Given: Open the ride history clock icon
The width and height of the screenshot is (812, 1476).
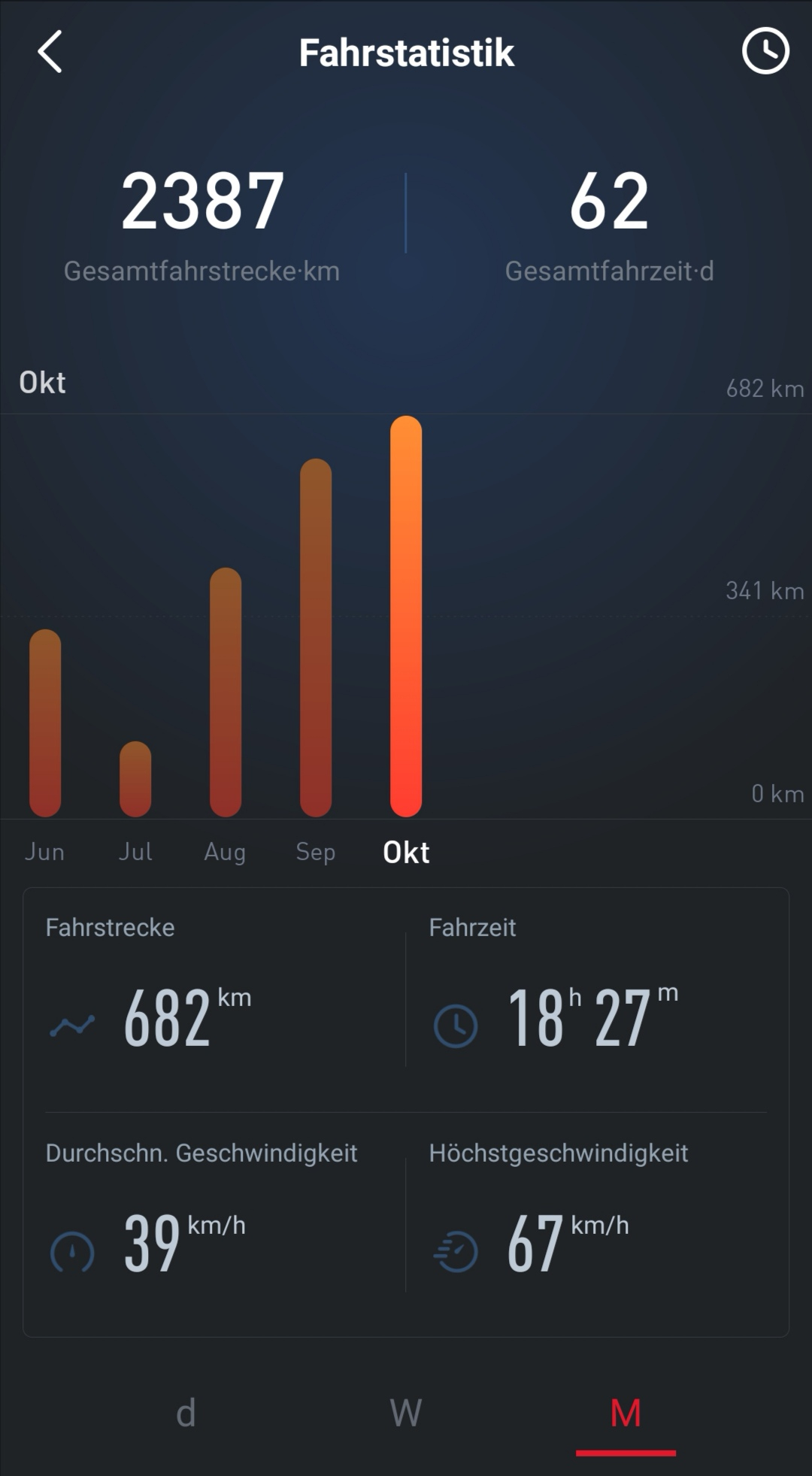Looking at the screenshot, I should tap(765, 52).
